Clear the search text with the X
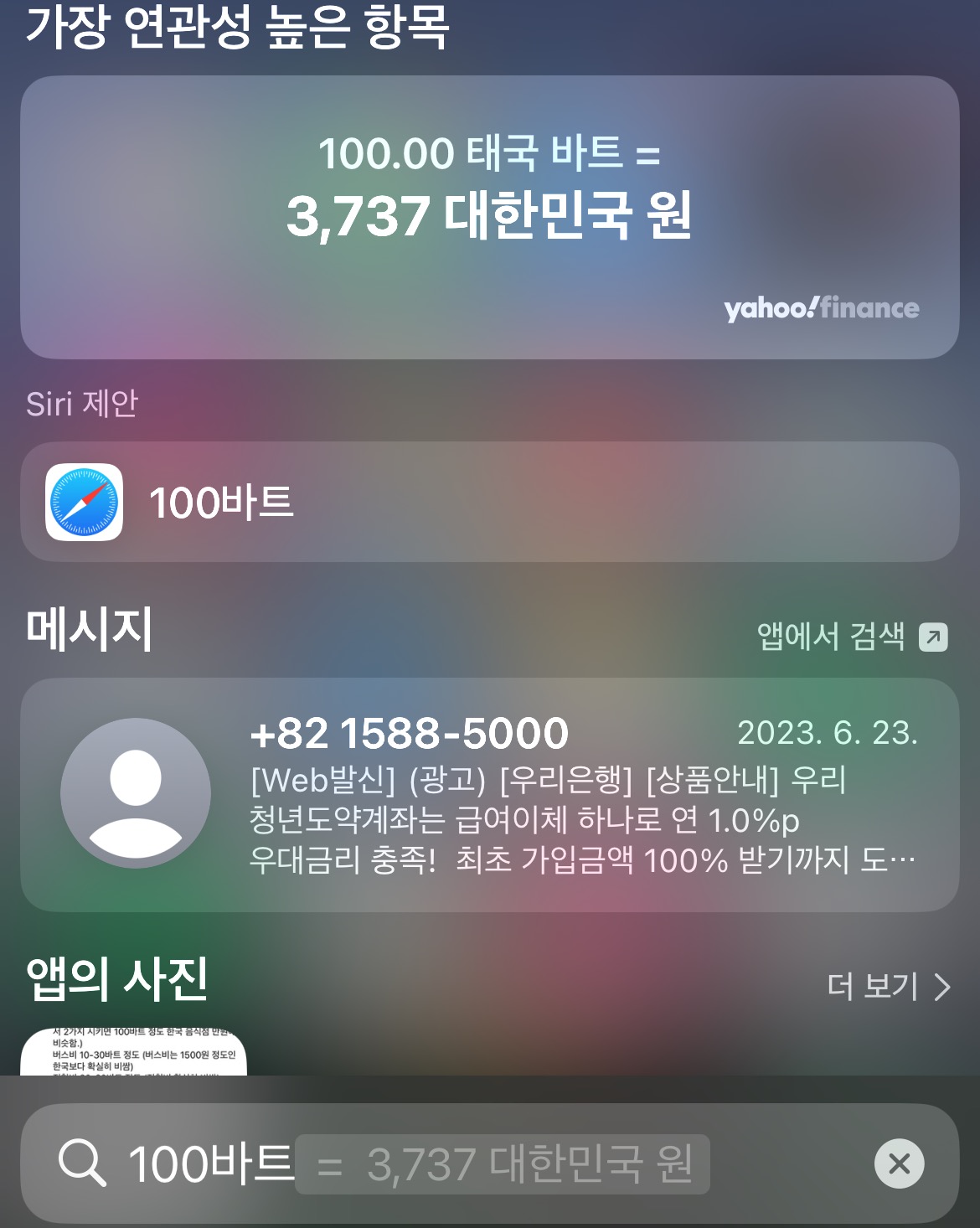The image size is (980, 1228). tap(899, 1164)
